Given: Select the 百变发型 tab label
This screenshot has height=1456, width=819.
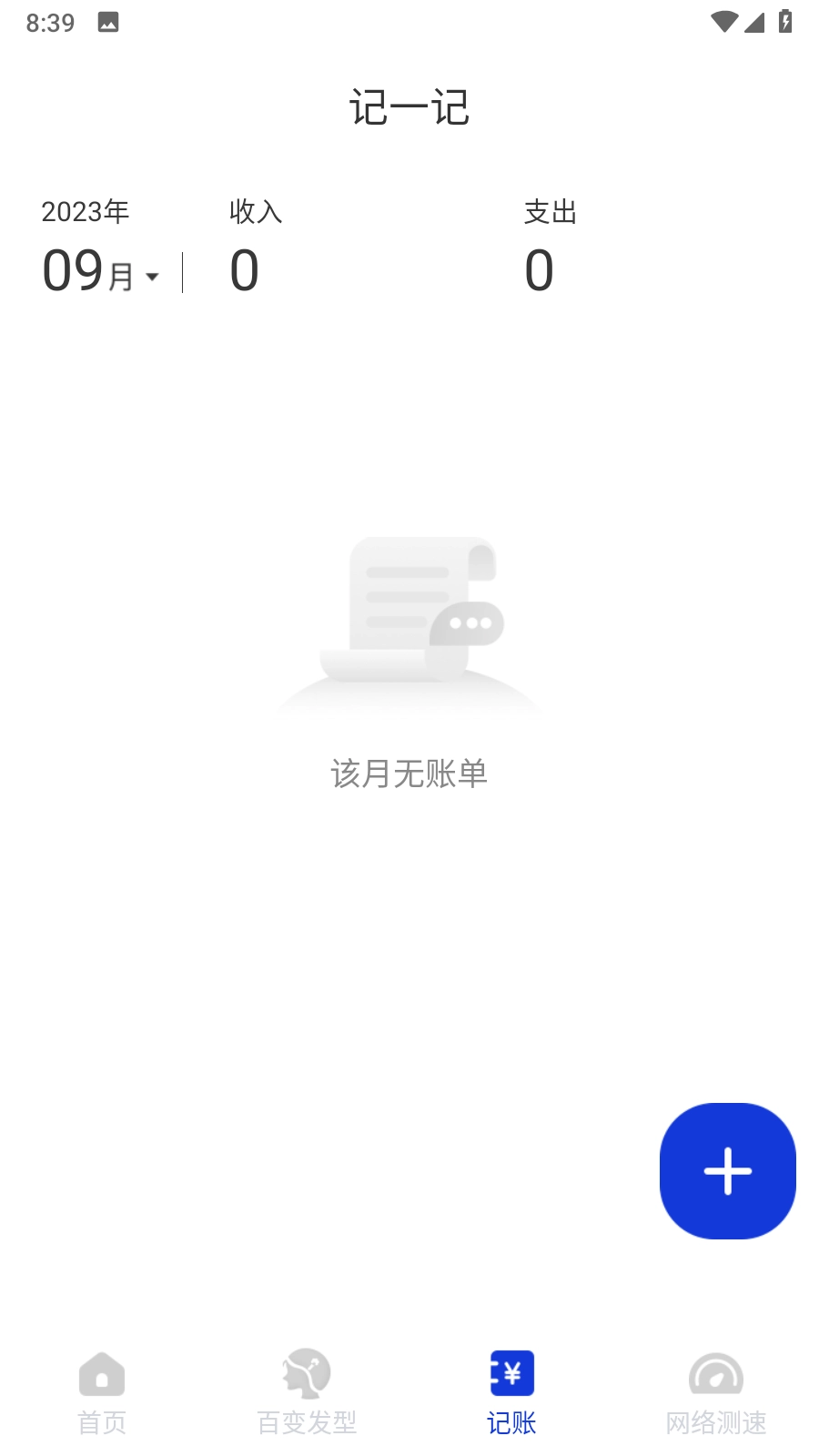Looking at the screenshot, I should [306, 1421].
